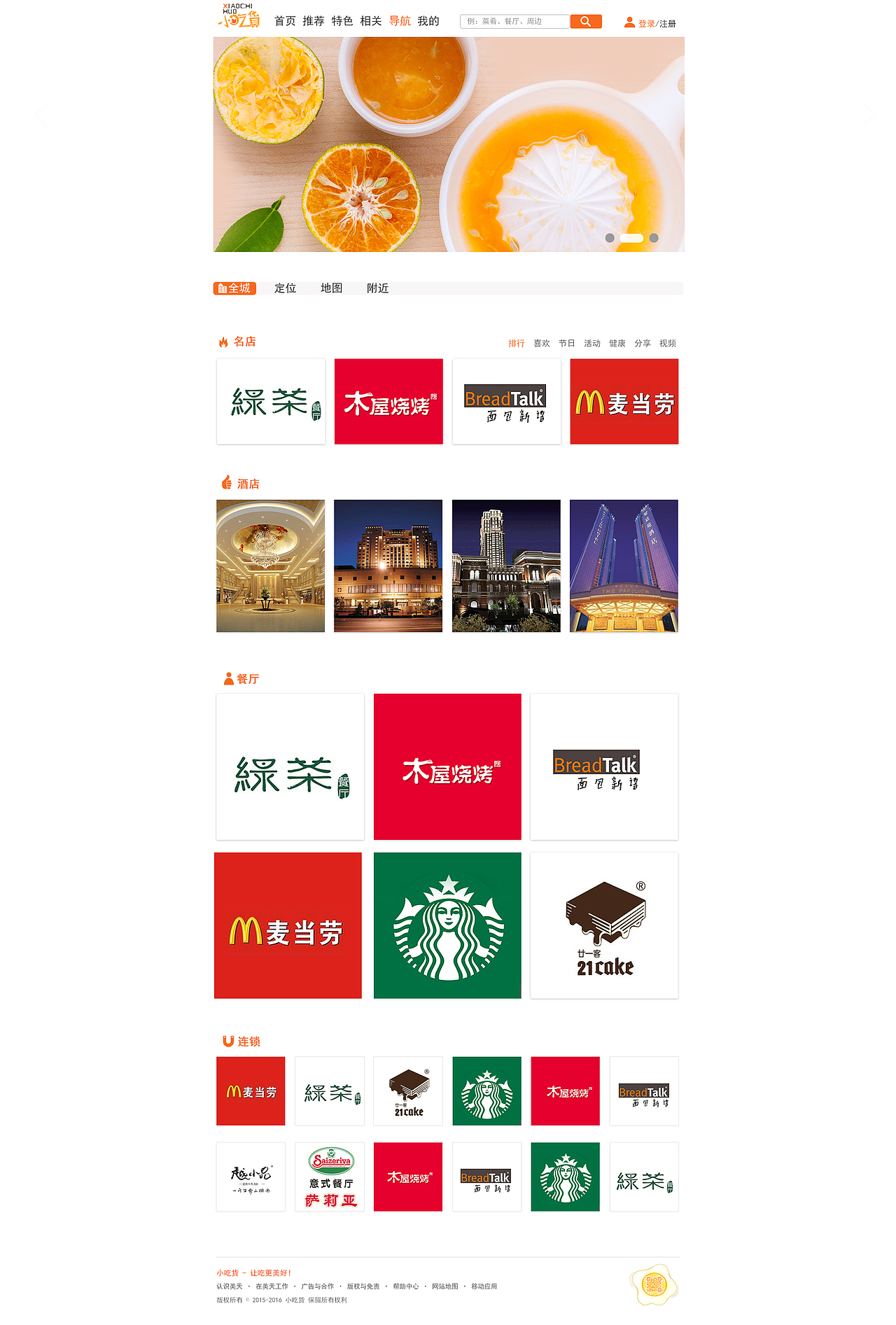Open the 我的 menu

pos(428,22)
